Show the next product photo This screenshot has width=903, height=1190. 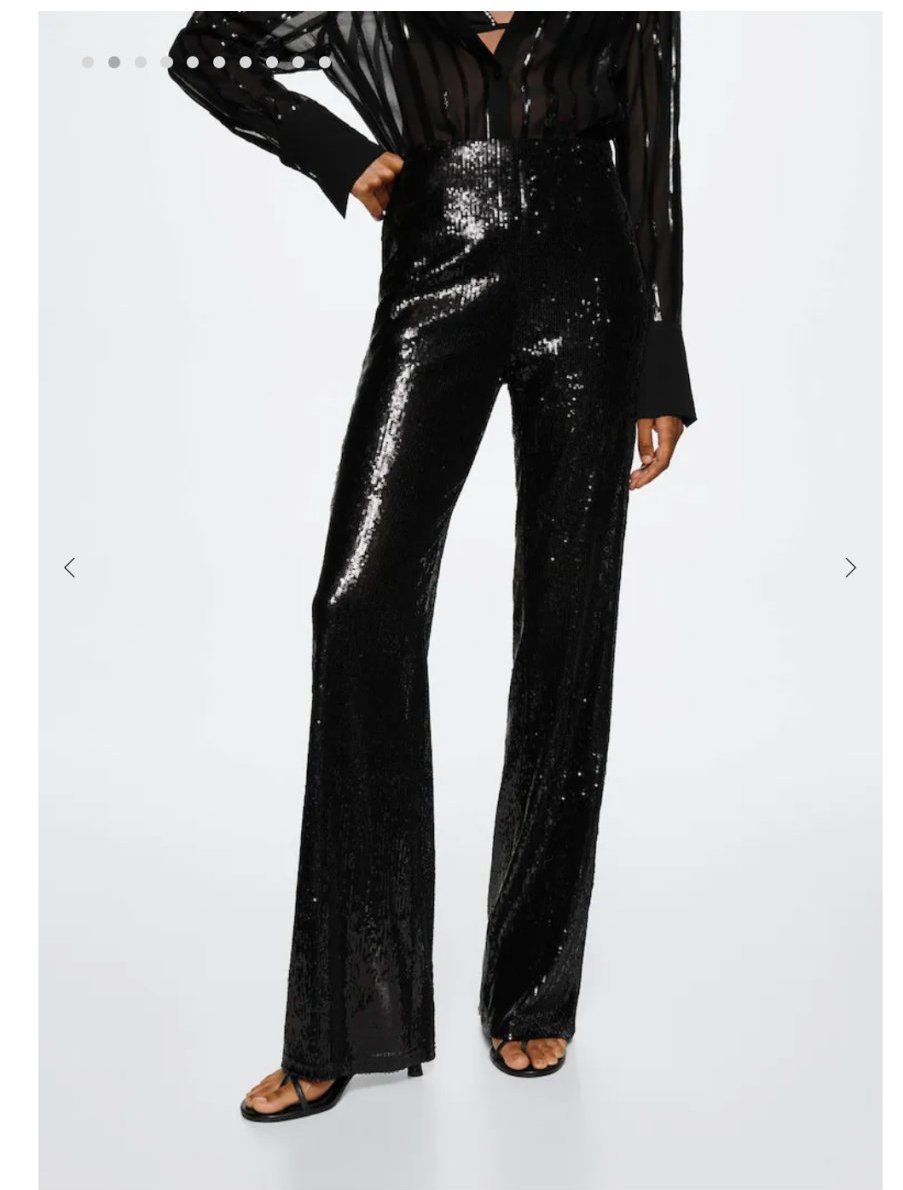pyautogui.click(x=850, y=568)
